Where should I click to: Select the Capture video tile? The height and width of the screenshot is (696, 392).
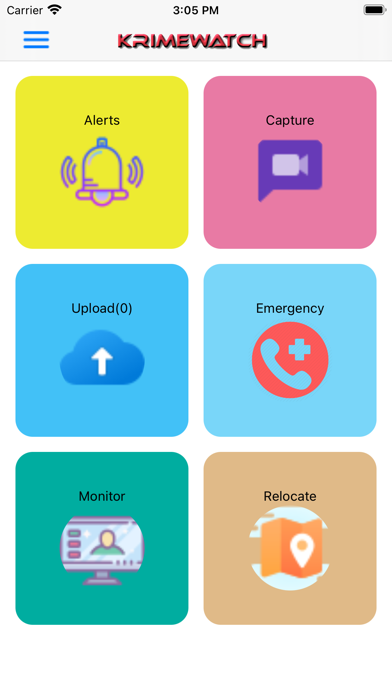290,162
